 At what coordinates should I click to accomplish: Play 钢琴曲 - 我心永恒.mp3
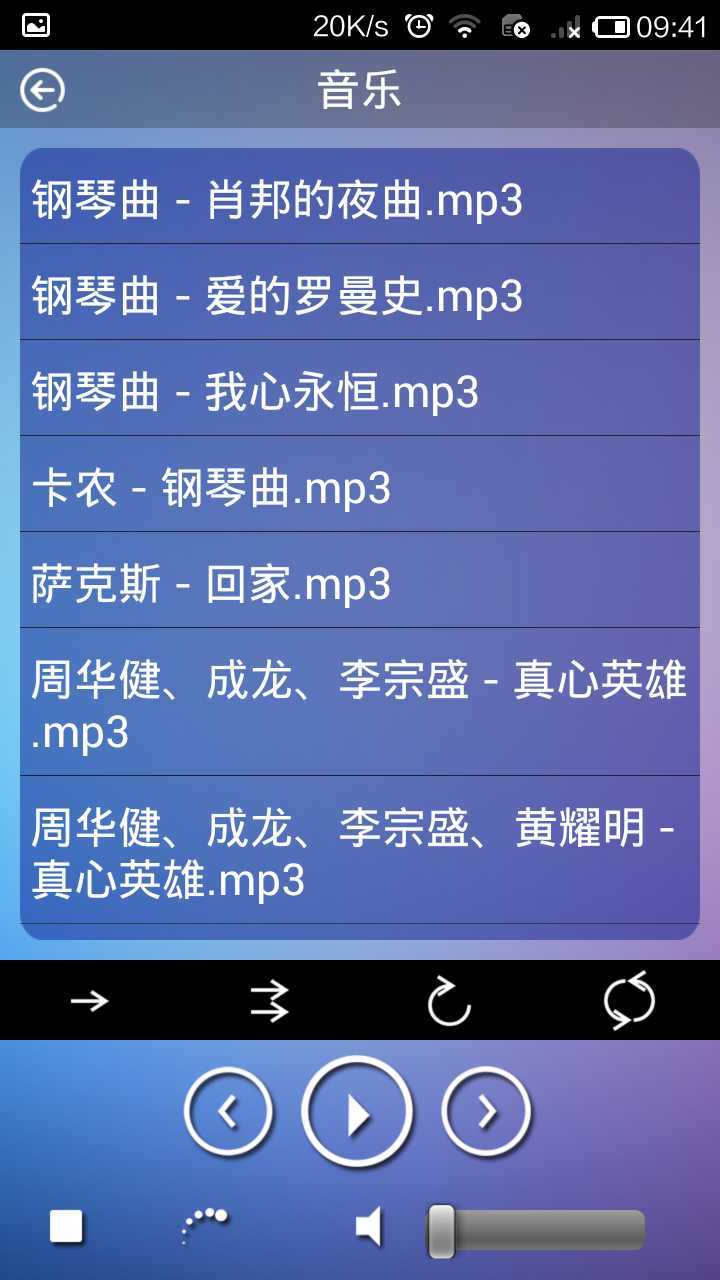click(x=360, y=388)
